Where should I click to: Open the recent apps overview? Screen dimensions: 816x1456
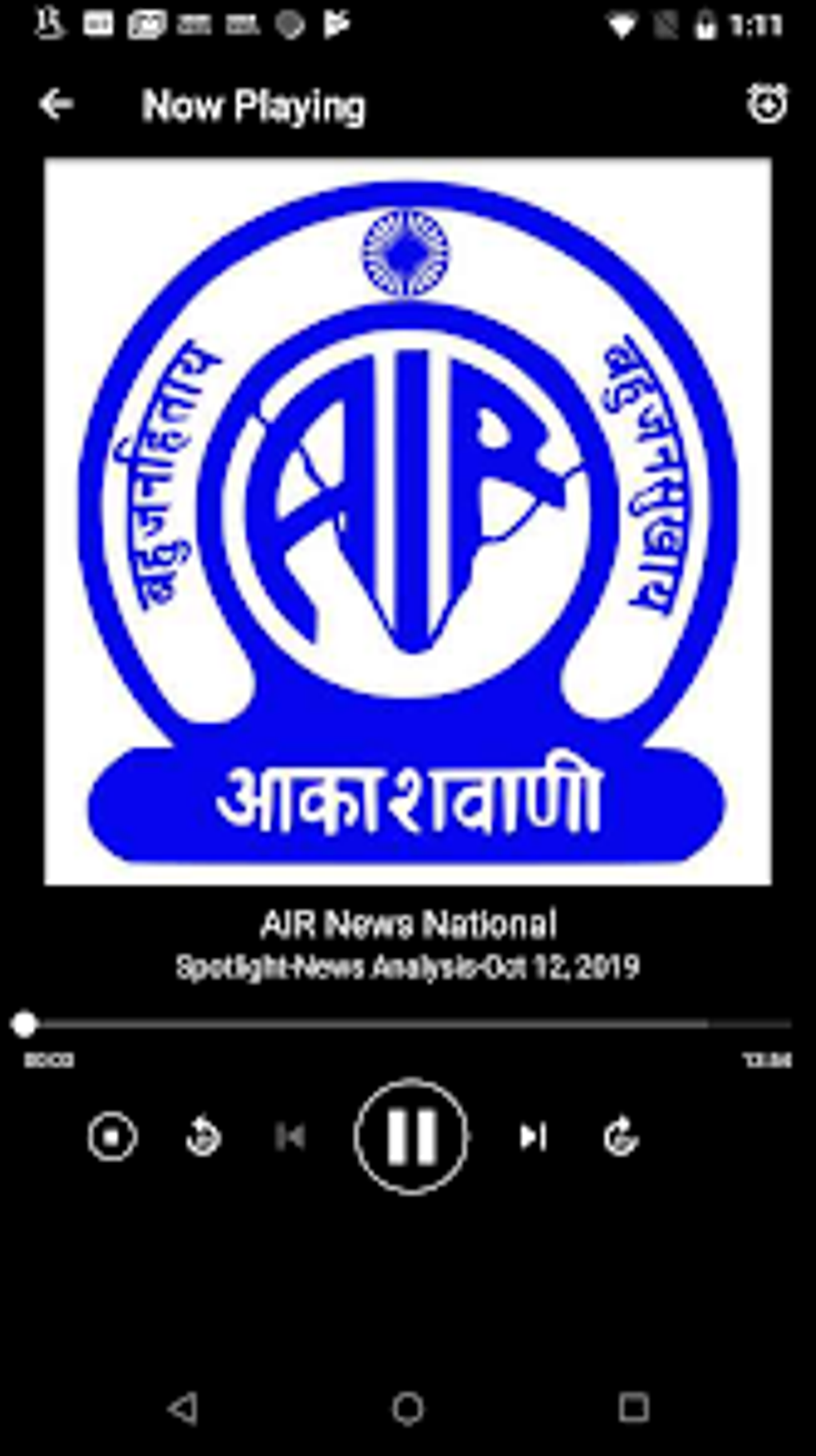634,1408
